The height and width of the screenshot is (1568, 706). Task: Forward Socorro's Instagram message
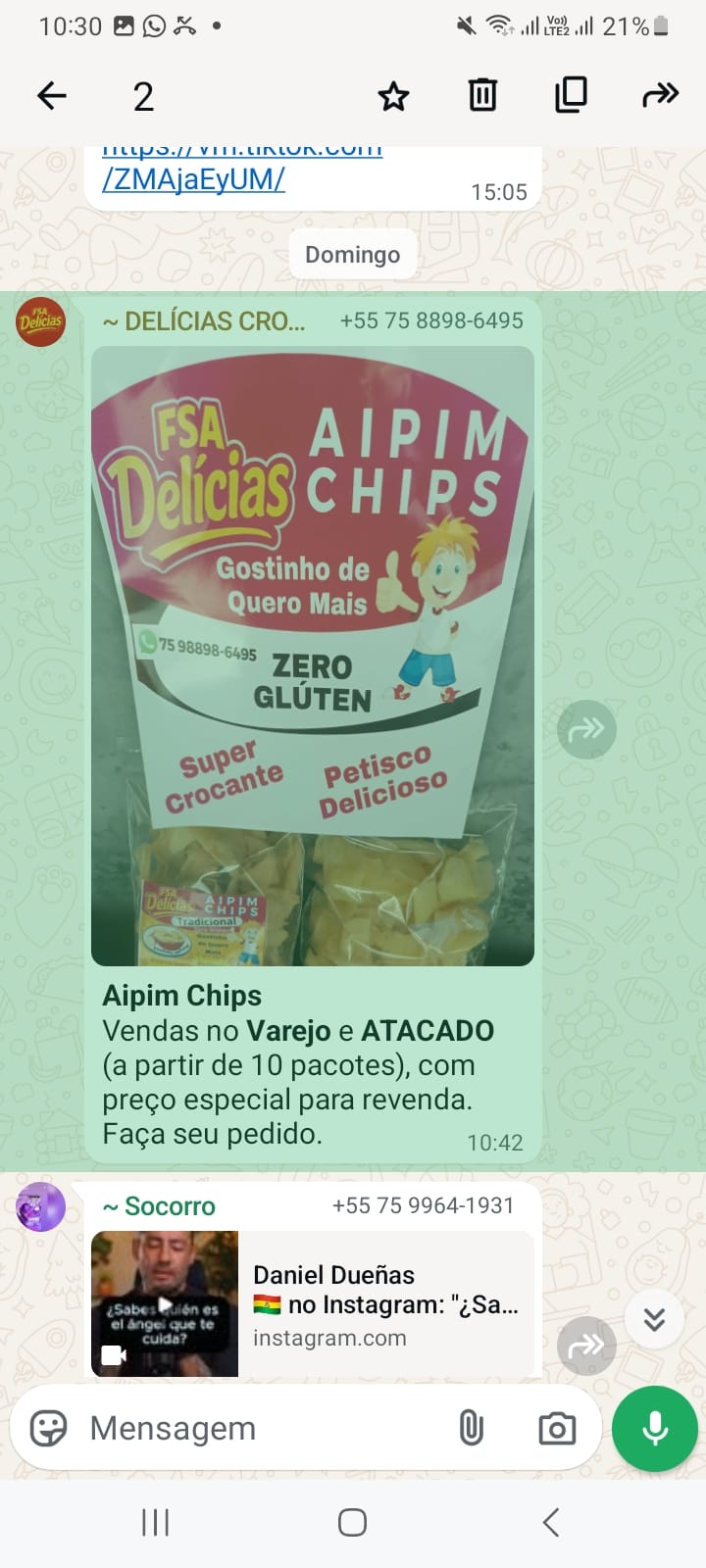pyautogui.click(x=586, y=1347)
